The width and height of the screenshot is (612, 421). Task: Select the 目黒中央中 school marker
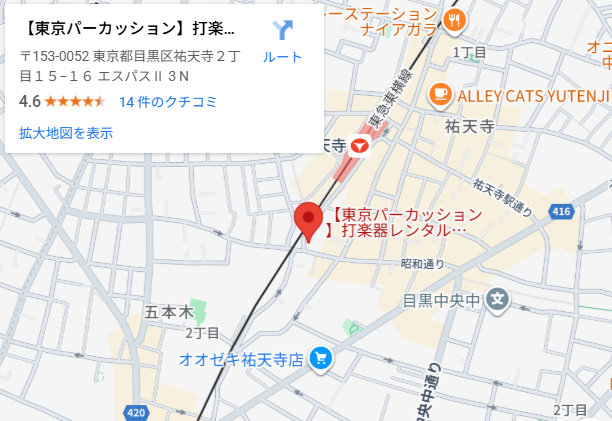(x=498, y=298)
